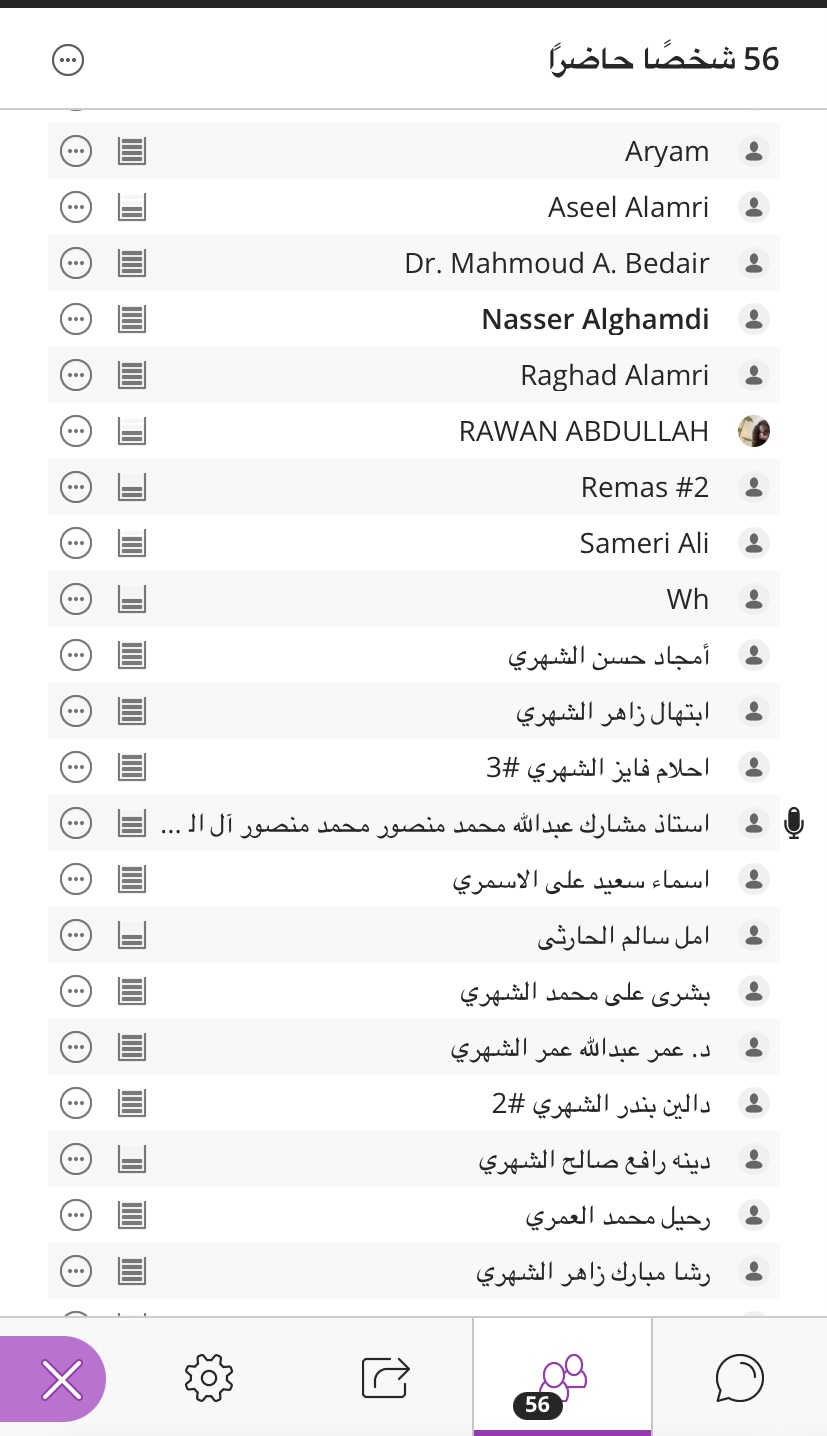This screenshot has height=1436, width=827.
Task: Open more options for Wh
Action: point(76,599)
